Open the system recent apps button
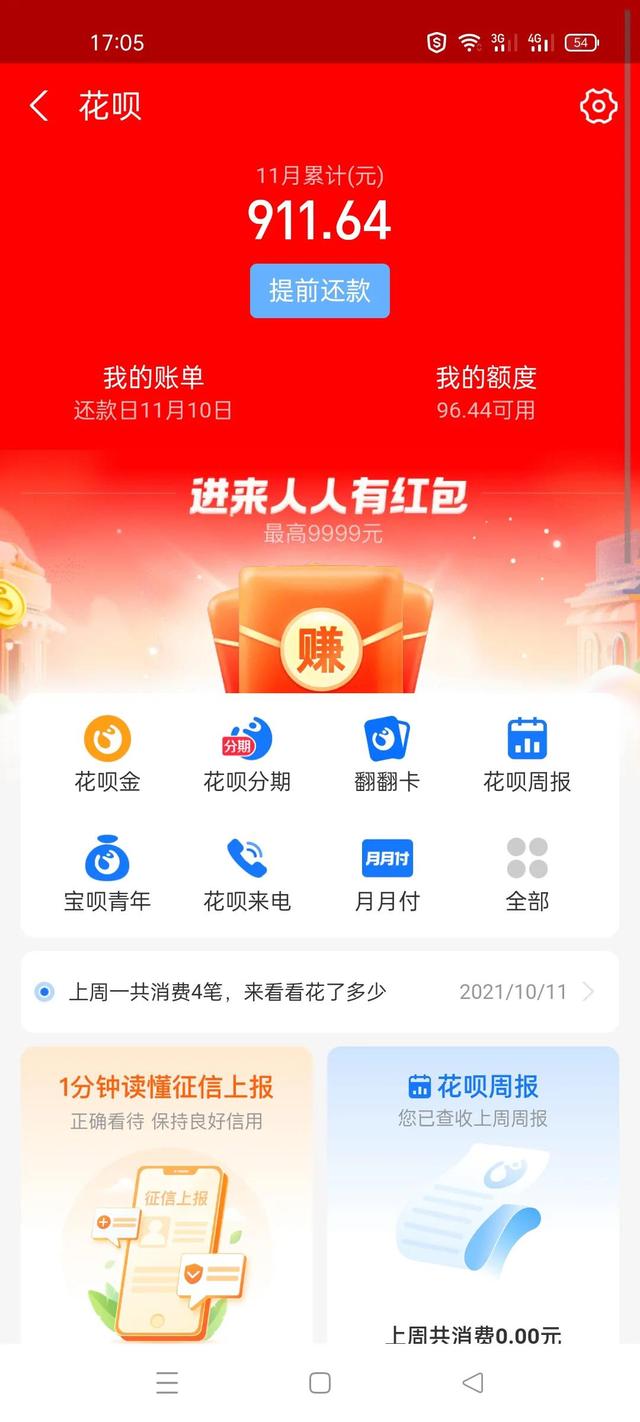The width and height of the screenshot is (640, 1422). 167,1383
